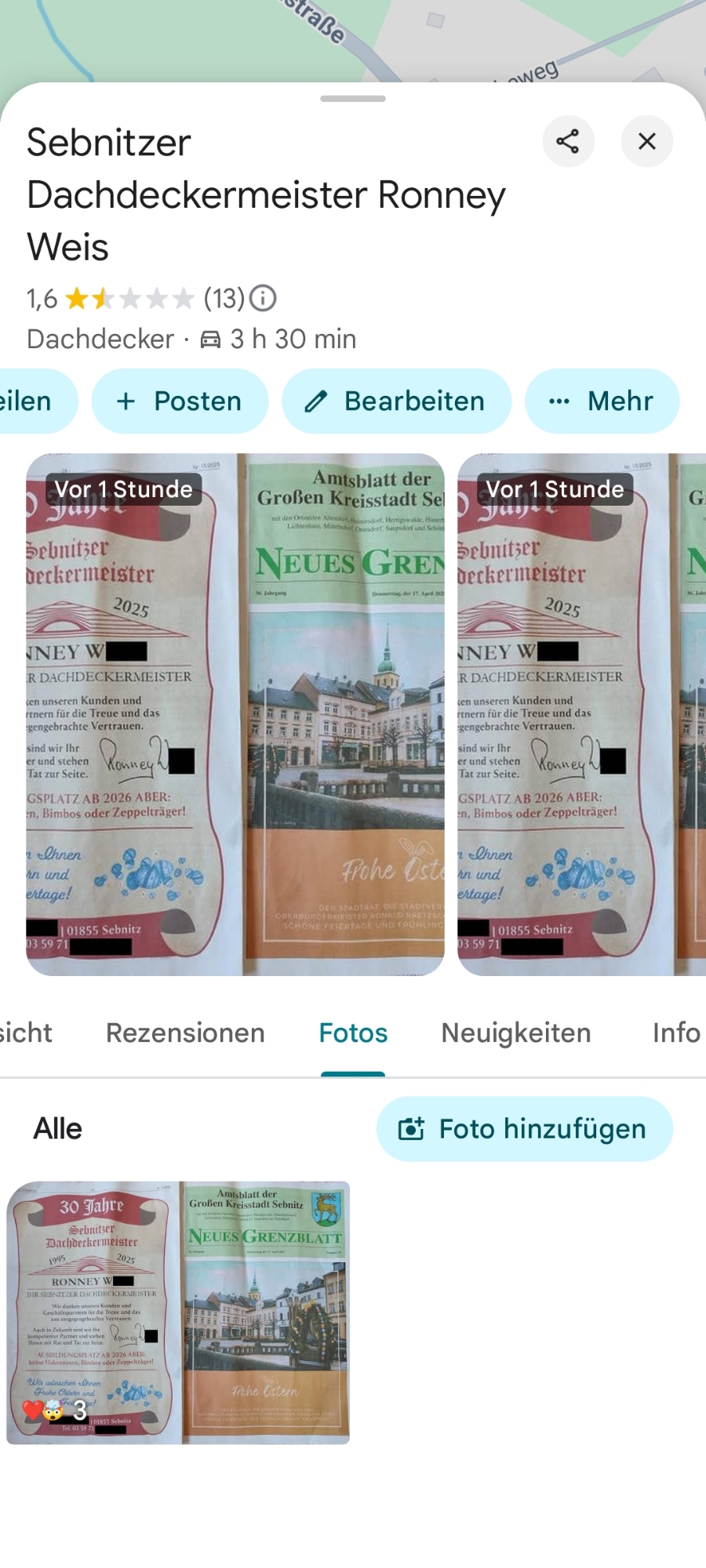706x1568 pixels.
Task: Select the Fotos tab
Action: click(353, 1033)
